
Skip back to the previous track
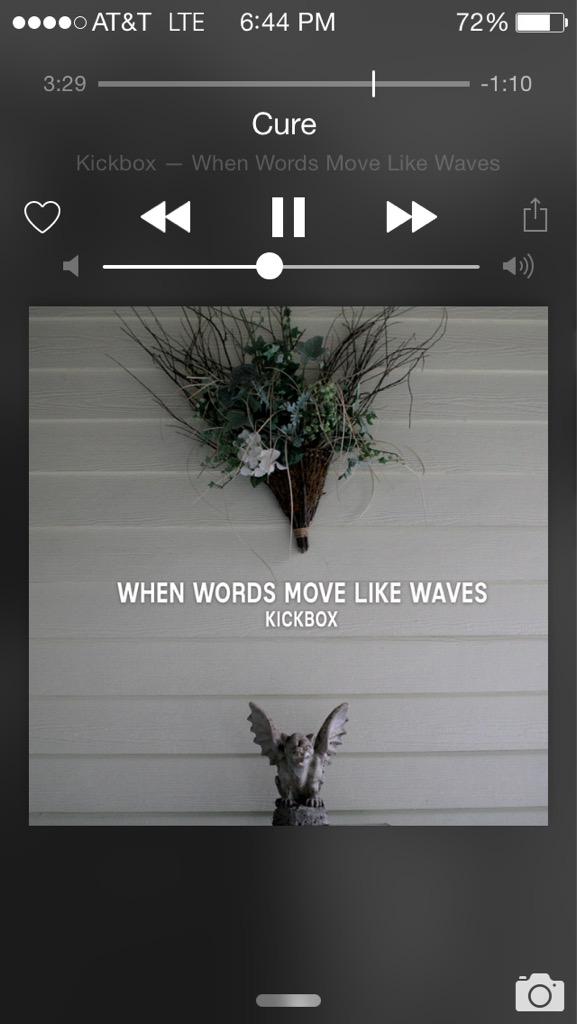click(x=165, y=217)
